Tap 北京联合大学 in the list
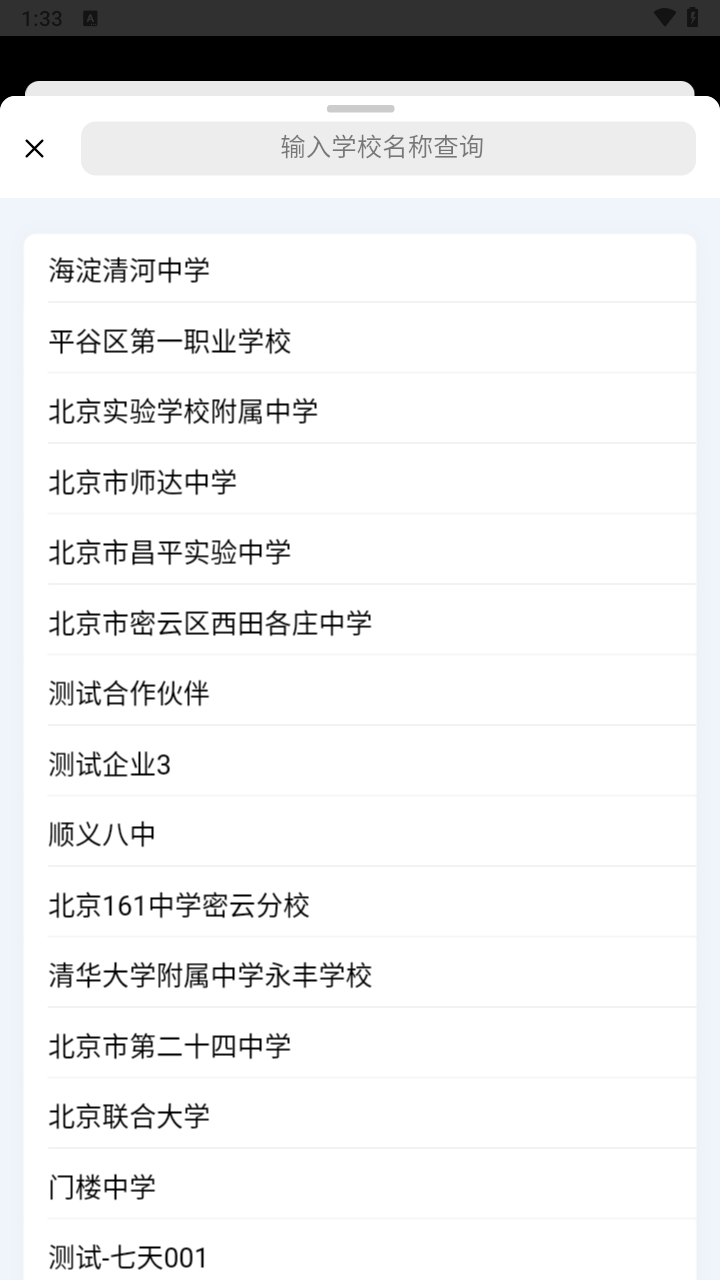 point(130,1116)
